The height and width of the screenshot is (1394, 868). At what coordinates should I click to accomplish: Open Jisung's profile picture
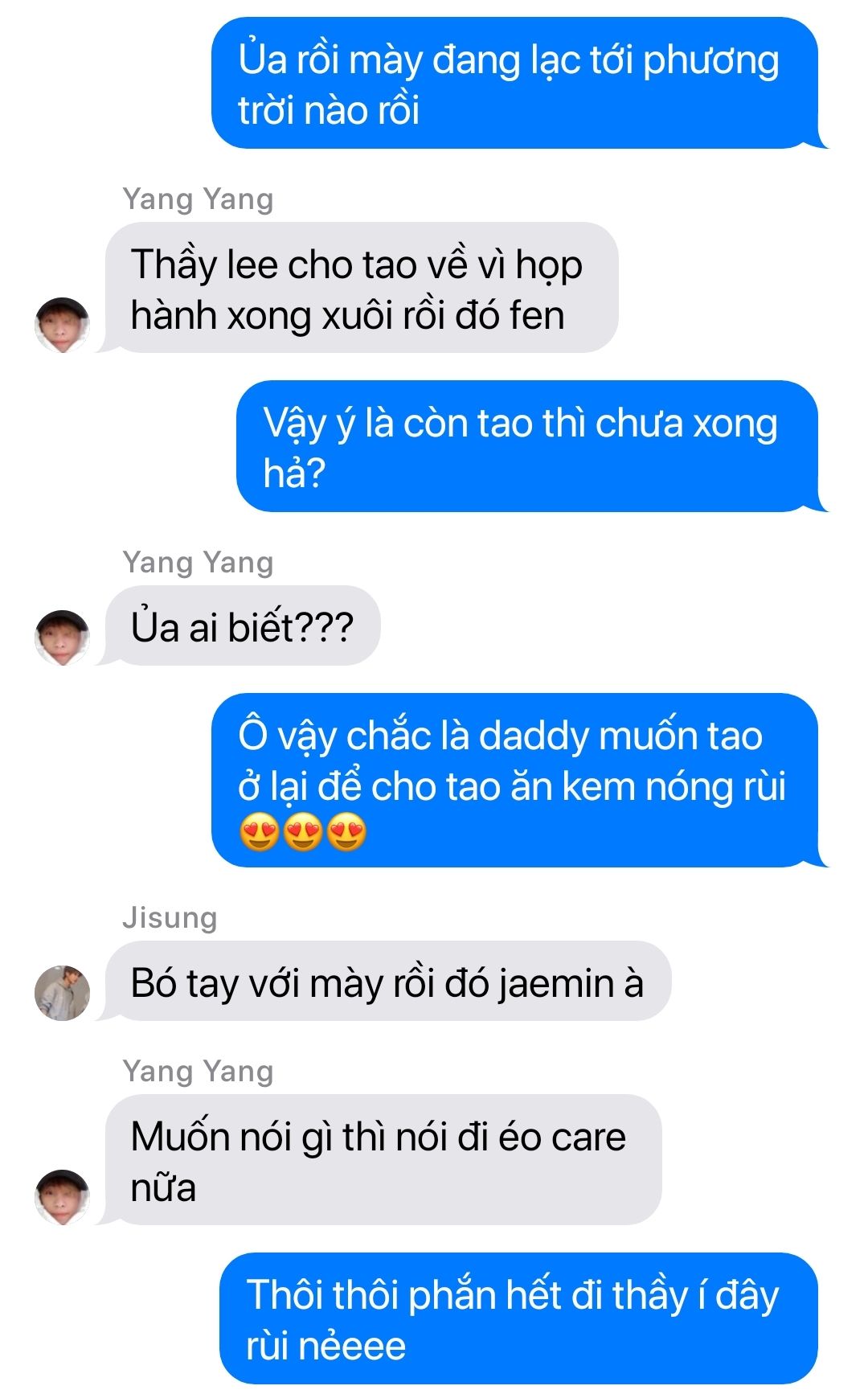(x=62, y=993)
